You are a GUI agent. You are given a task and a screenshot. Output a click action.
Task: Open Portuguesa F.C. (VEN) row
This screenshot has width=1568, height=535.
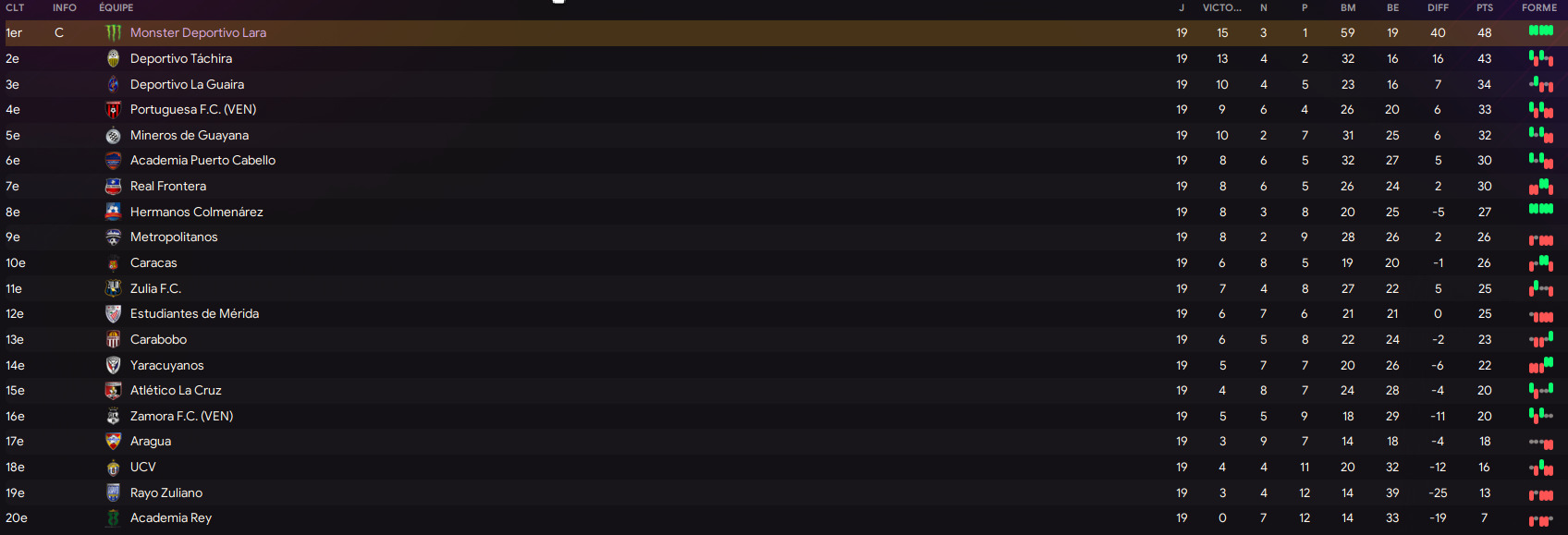[x=193, y=109]
